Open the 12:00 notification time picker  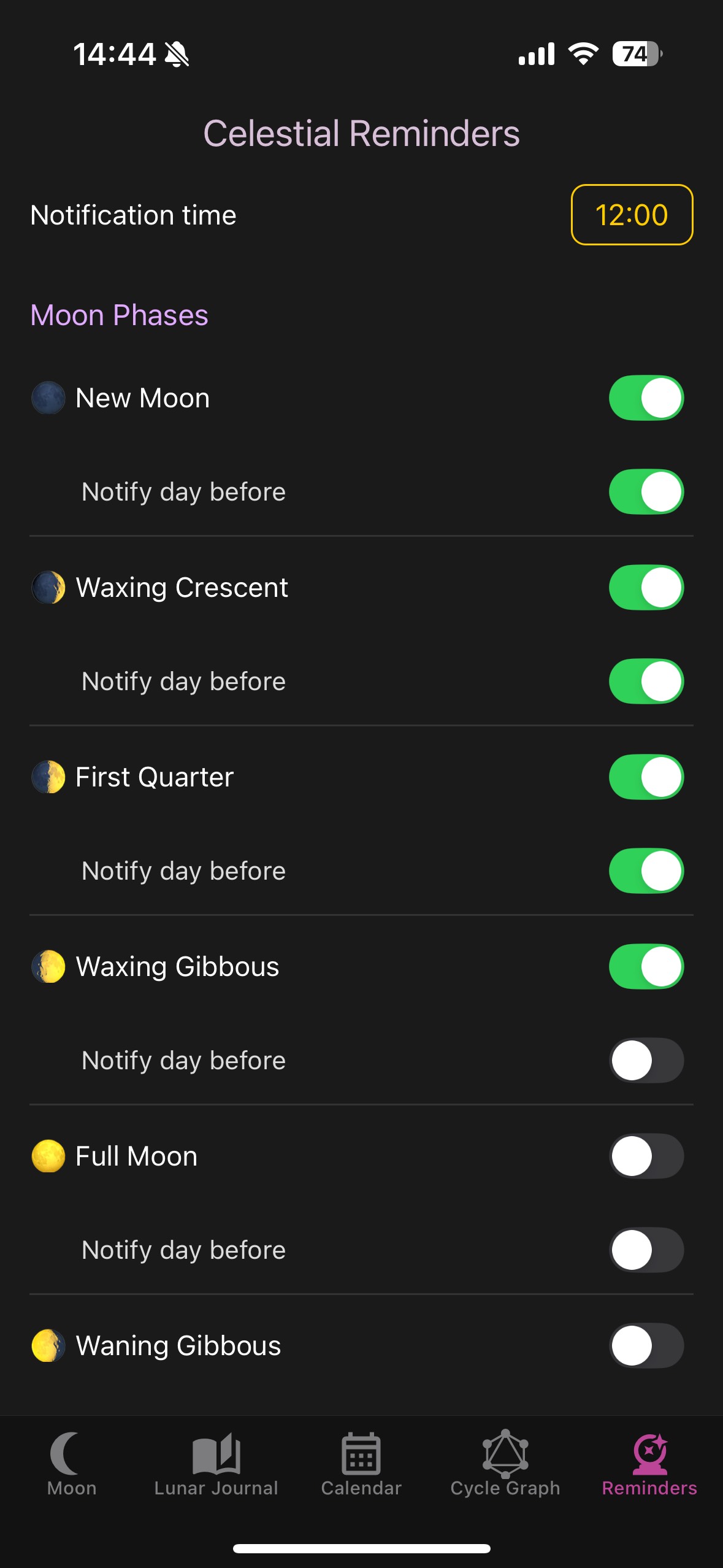[x=632, y=215]
